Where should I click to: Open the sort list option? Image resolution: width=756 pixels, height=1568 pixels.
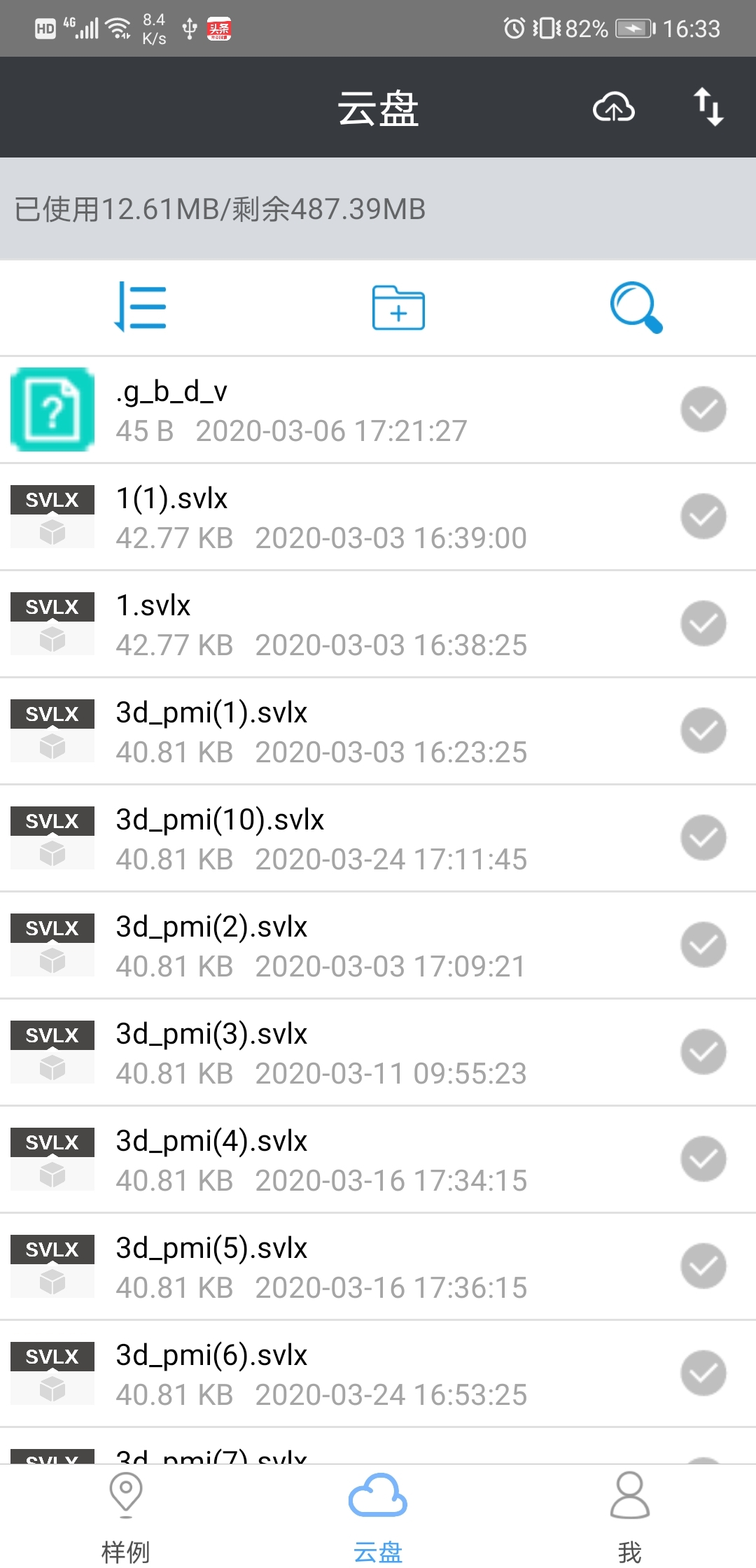click(x=141, y=307)
